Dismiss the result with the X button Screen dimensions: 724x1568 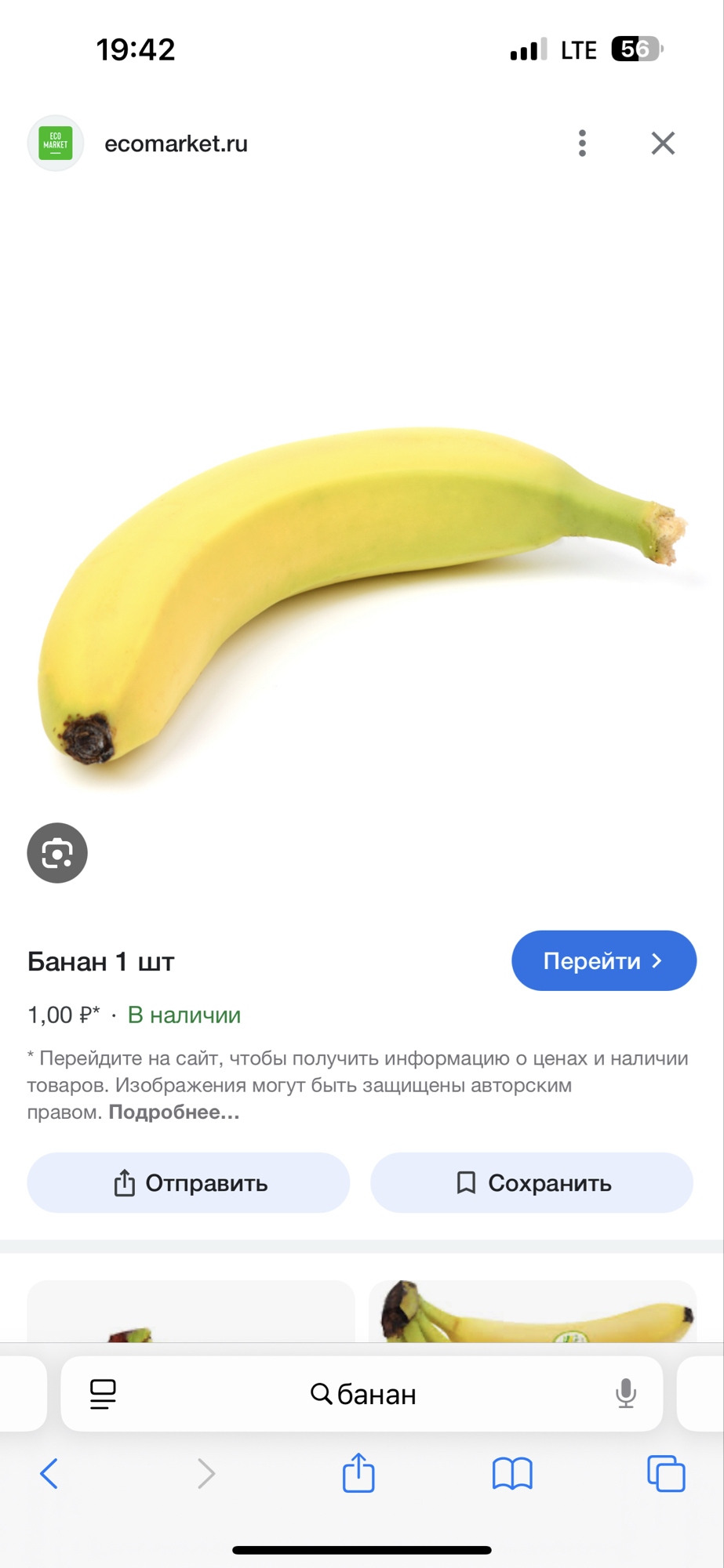pyautogui.click(x=663, y=143)
